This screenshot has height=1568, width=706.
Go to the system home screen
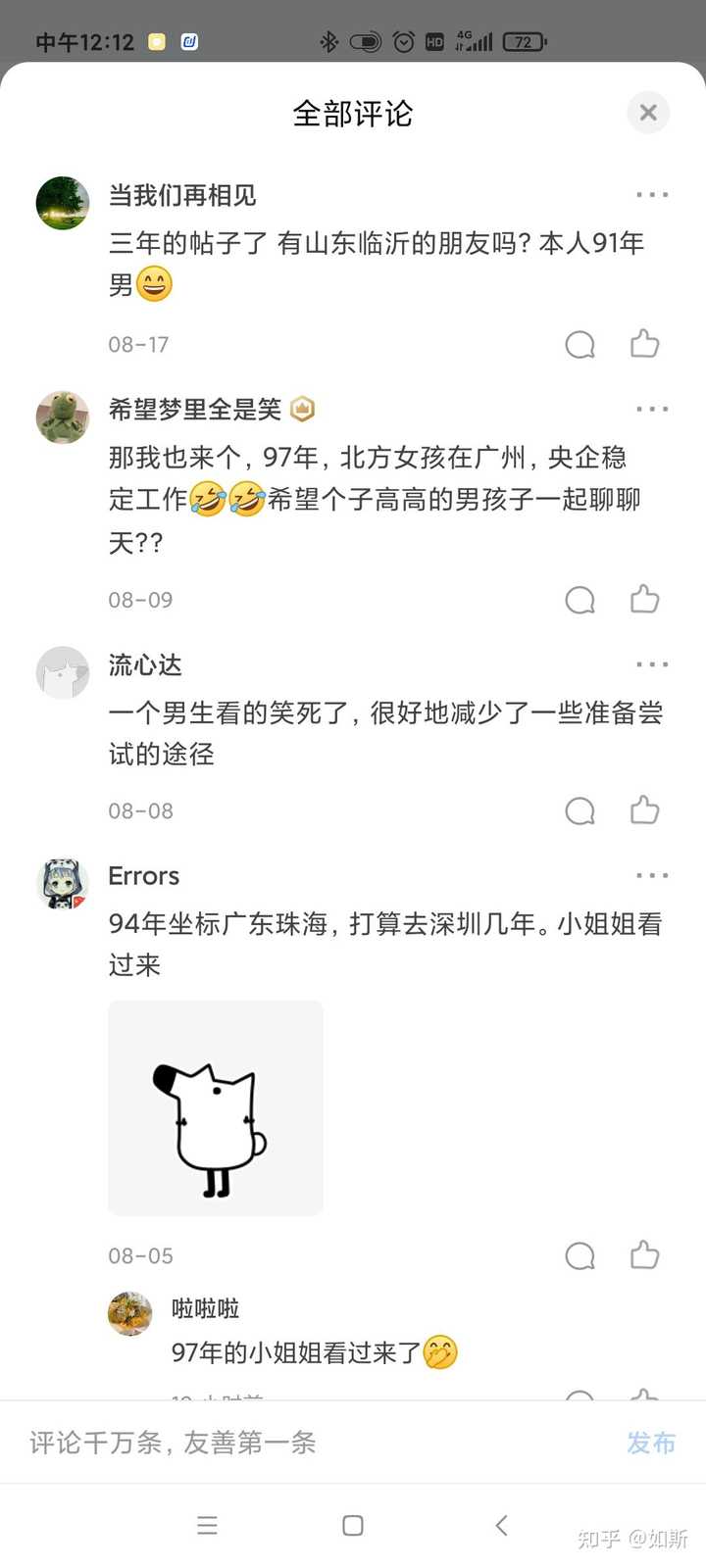[x=353, y=1525]
